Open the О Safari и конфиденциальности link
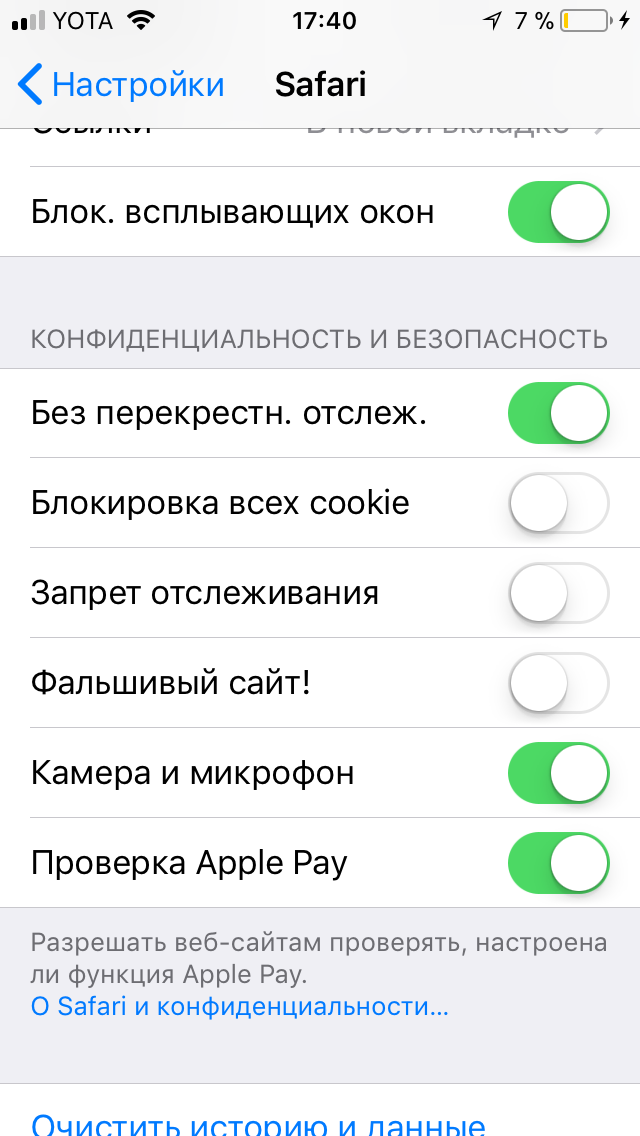640x1136 pixels. point(240,1006)
